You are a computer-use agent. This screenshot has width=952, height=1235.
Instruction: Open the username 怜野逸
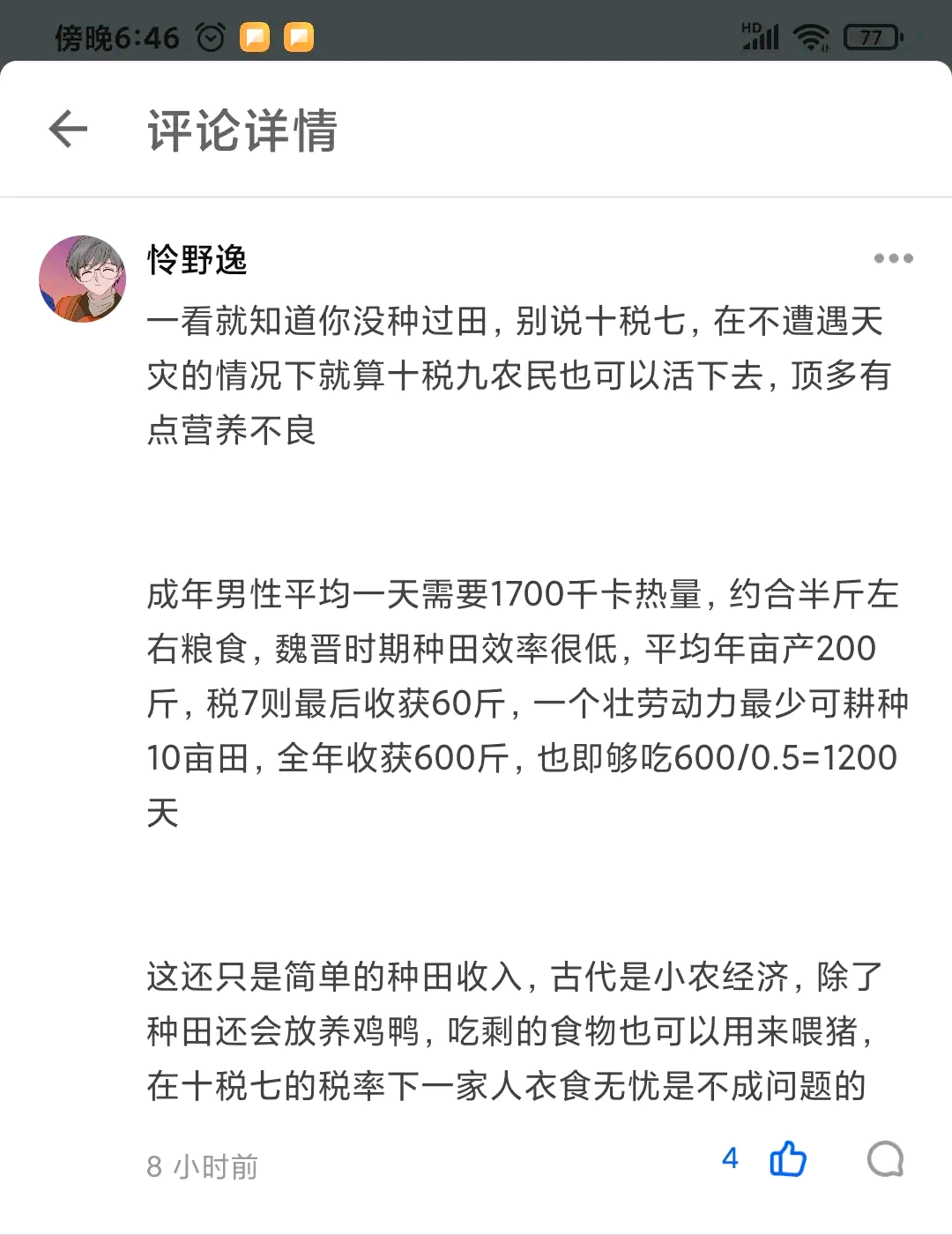tap(197, 259)
